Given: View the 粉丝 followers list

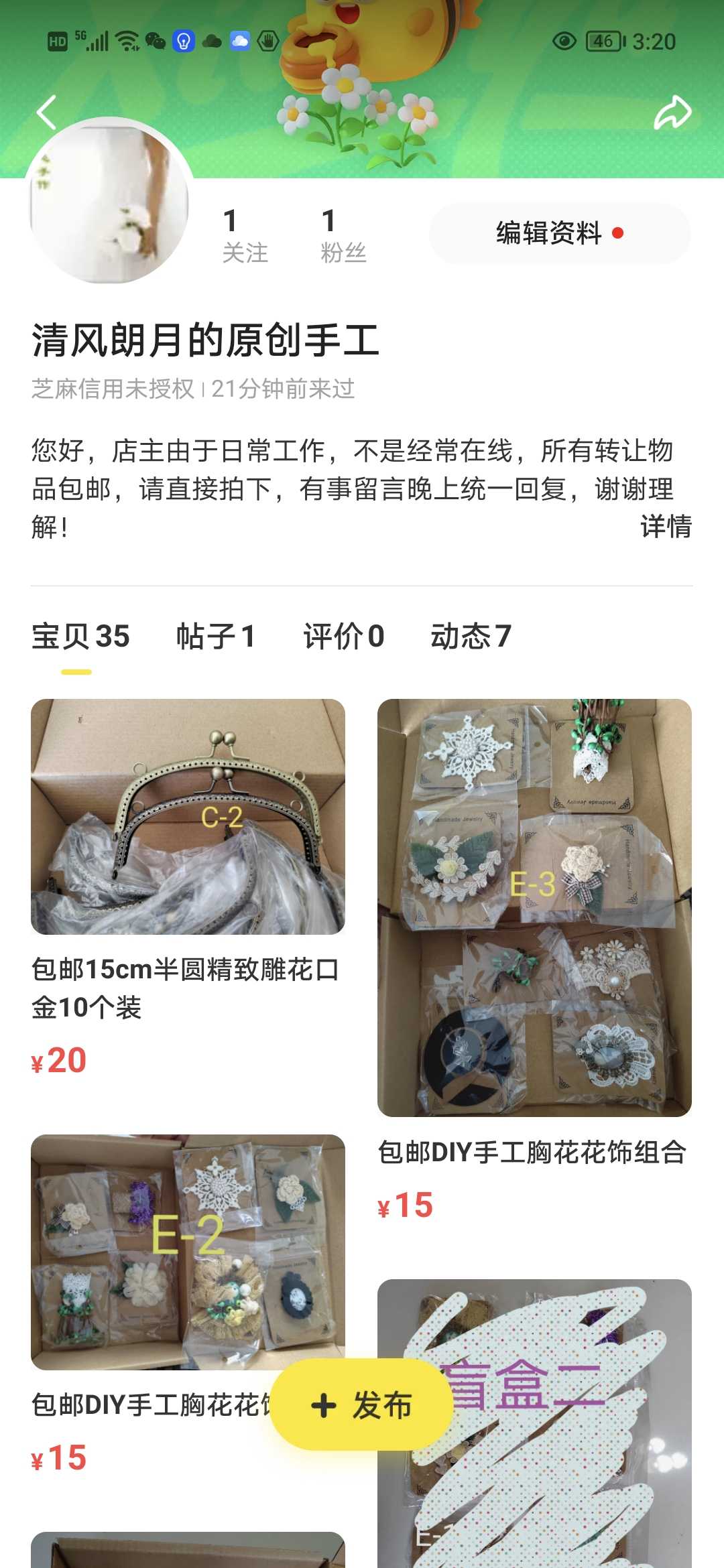Looking at the screenshot, I should click(343, 236).
